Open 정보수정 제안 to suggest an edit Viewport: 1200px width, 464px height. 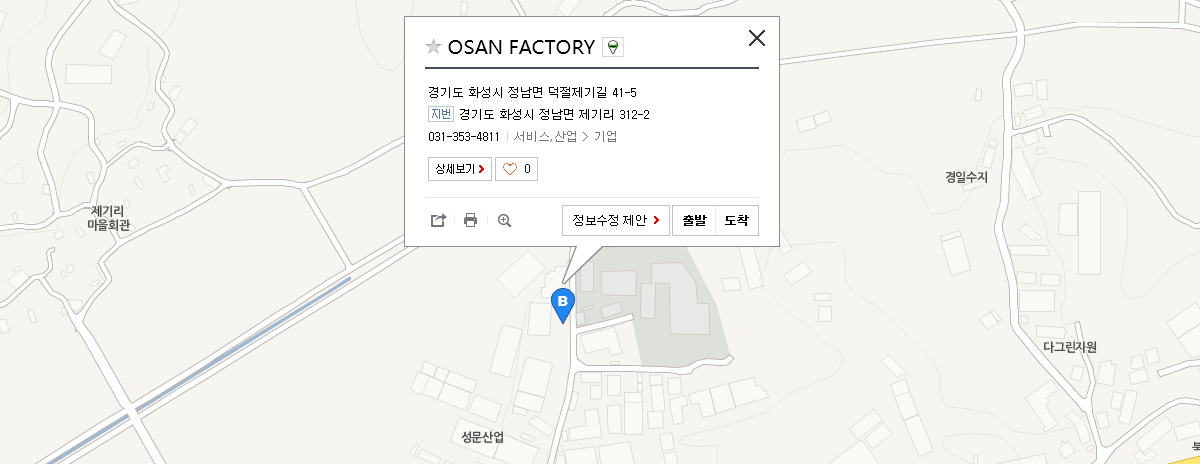(x=616, y=220)
